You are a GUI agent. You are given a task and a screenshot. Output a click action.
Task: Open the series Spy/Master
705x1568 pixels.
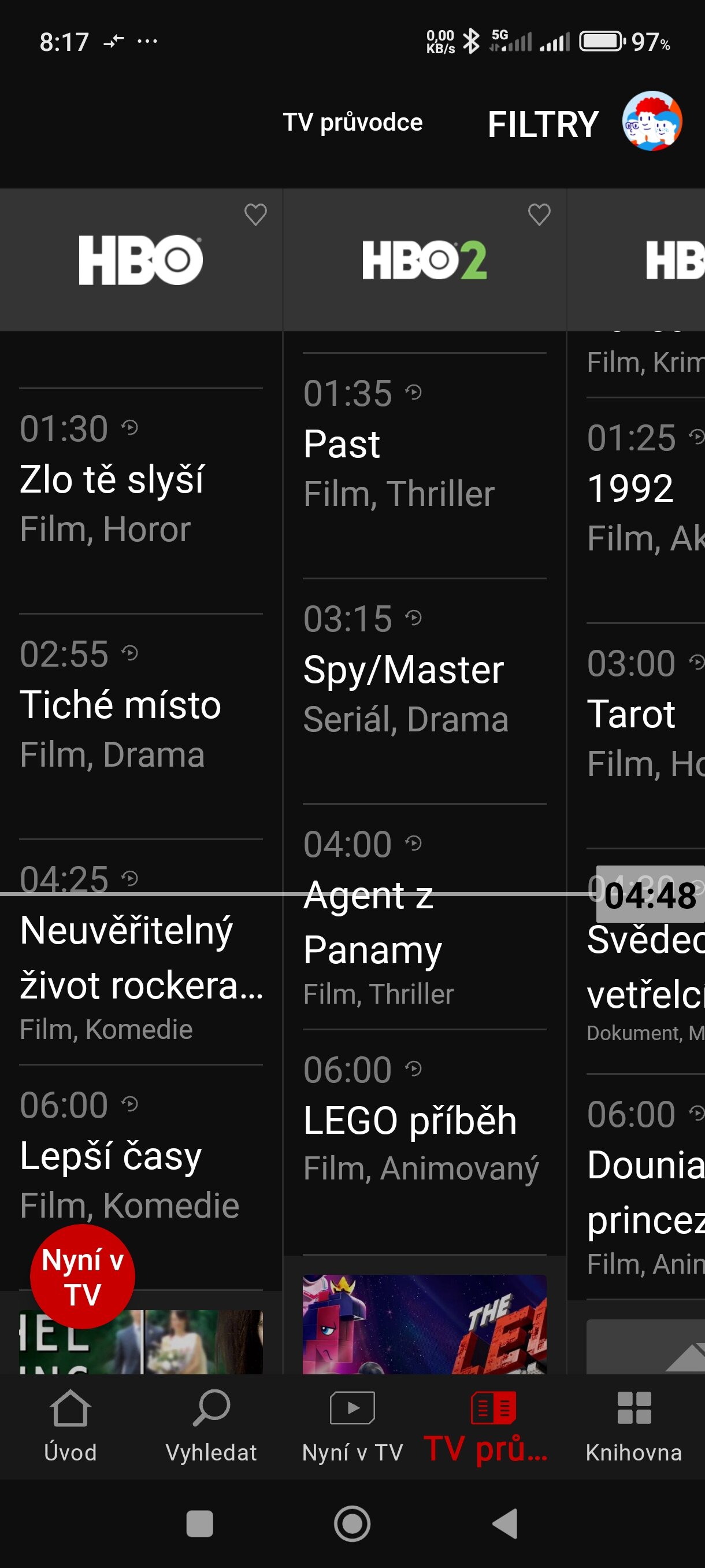coord(425,669)
